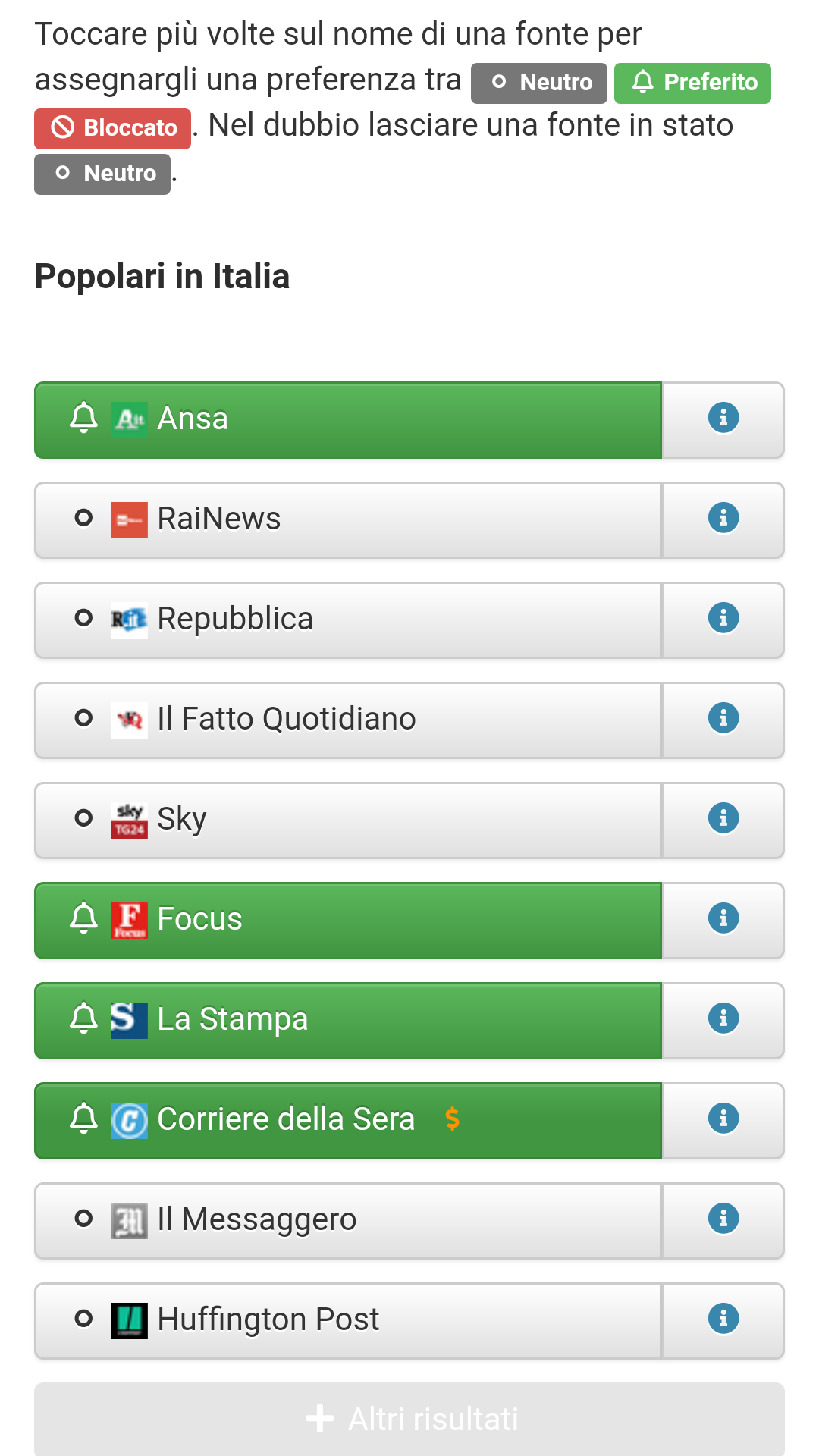The image size is (819, 1456).
Task: Tap the Repubblica source button
Action: [348, 620]
